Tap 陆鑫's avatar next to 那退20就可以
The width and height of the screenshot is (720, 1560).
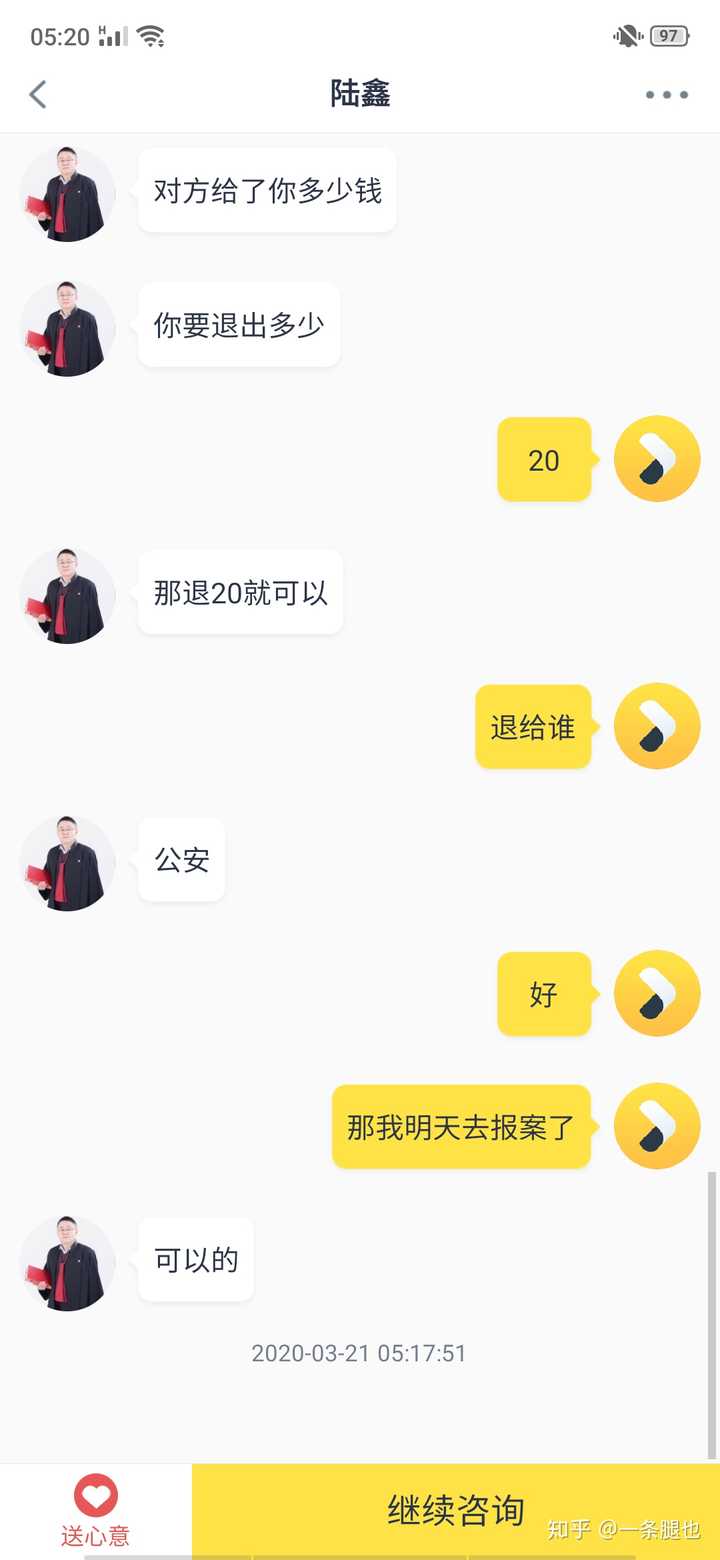click(x=67, y=595)
